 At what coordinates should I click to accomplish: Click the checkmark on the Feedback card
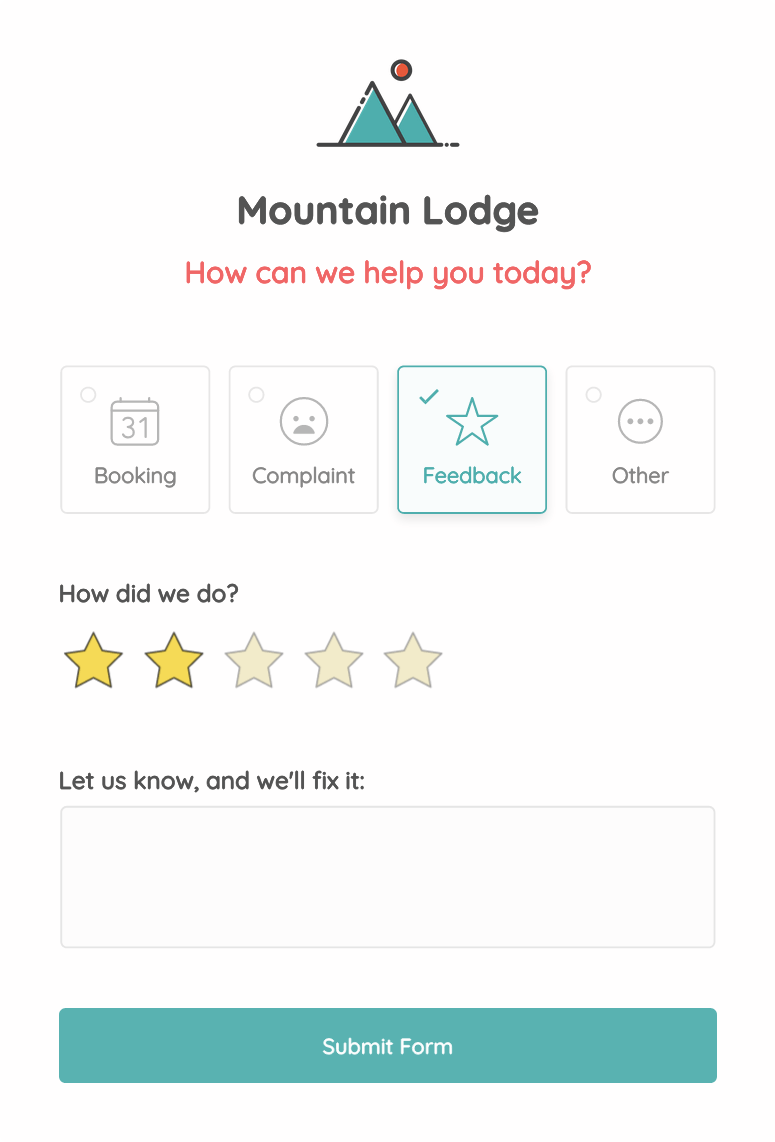(x=428, y=395)
